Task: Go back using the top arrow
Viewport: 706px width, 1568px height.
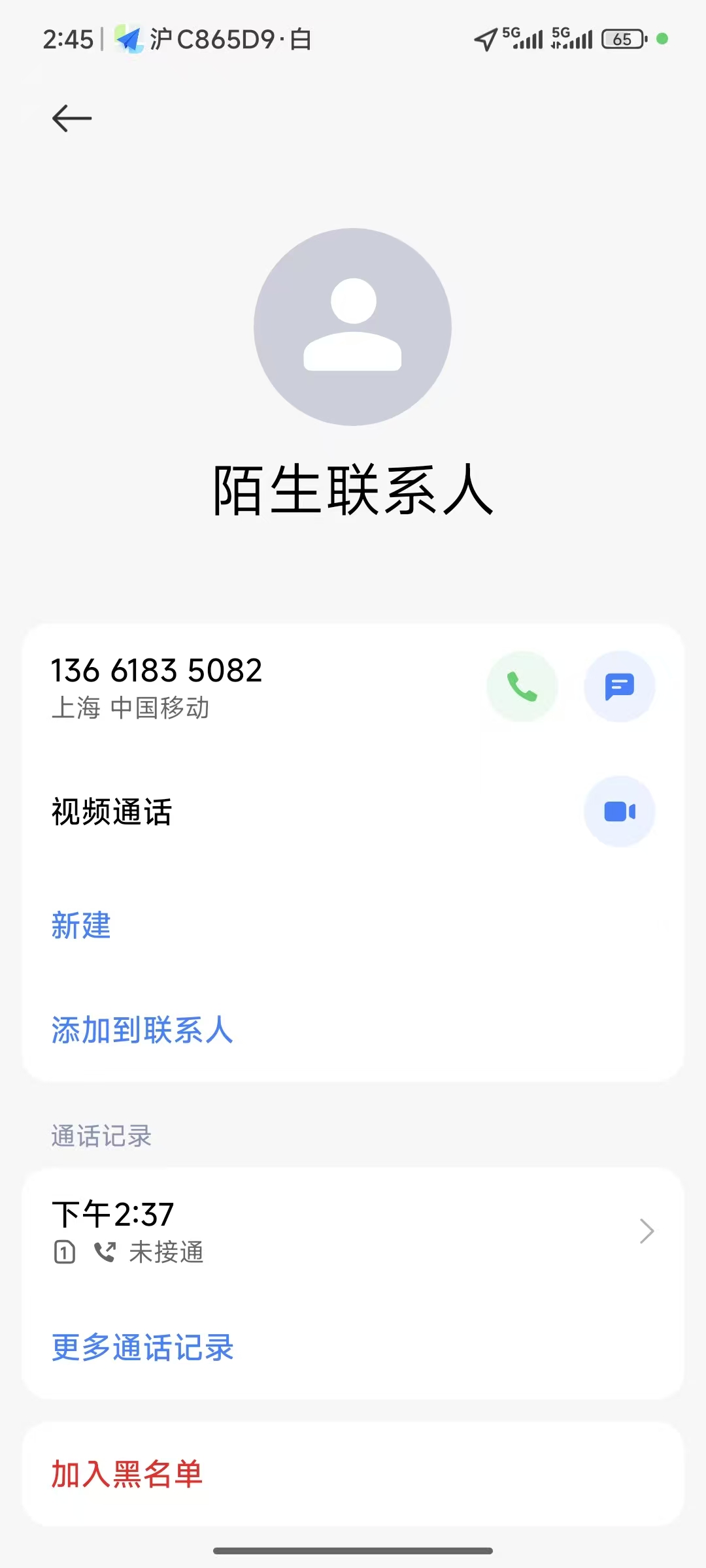Action: 72,118
